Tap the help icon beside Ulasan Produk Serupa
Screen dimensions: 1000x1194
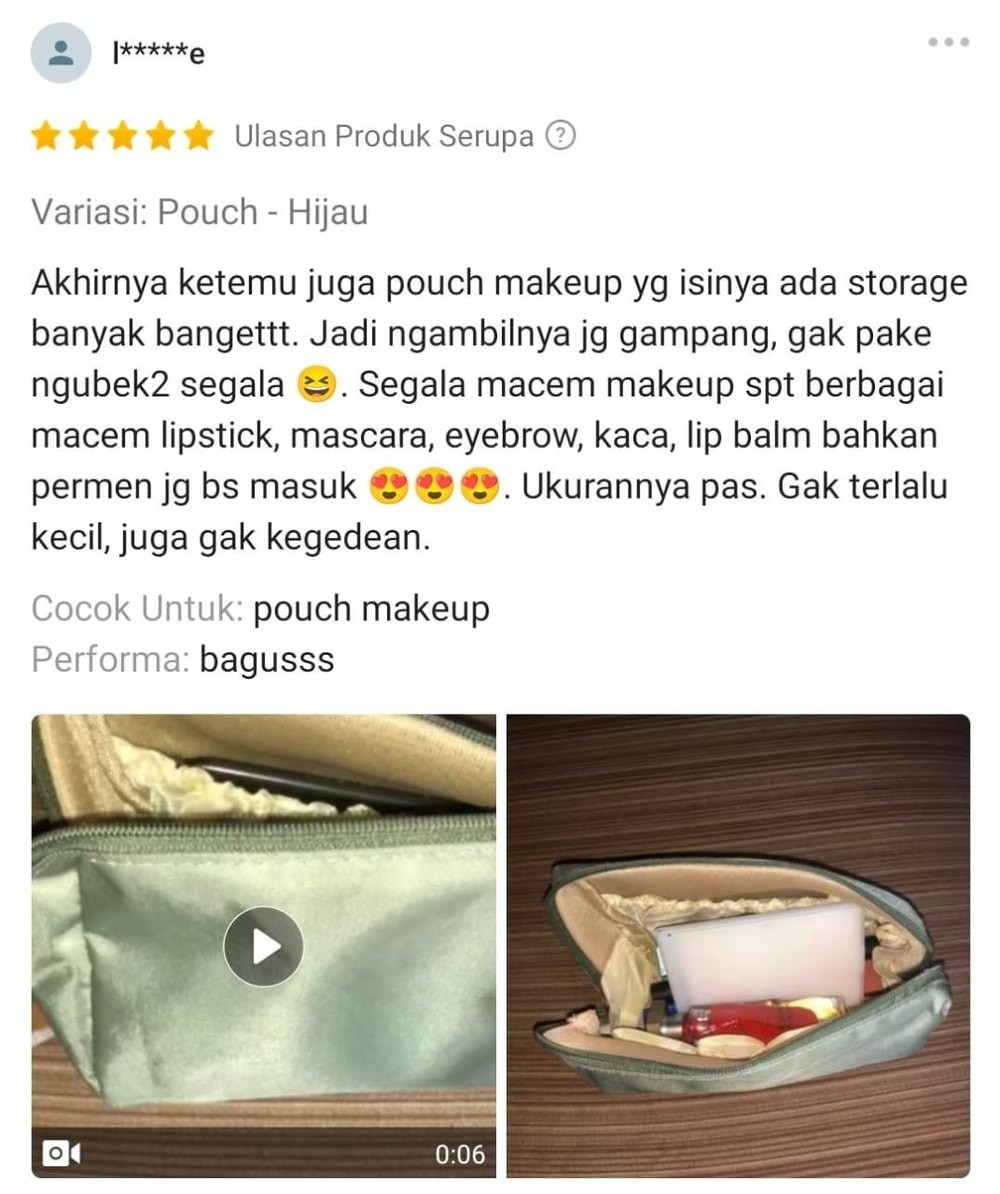click(x=560, y=136)
